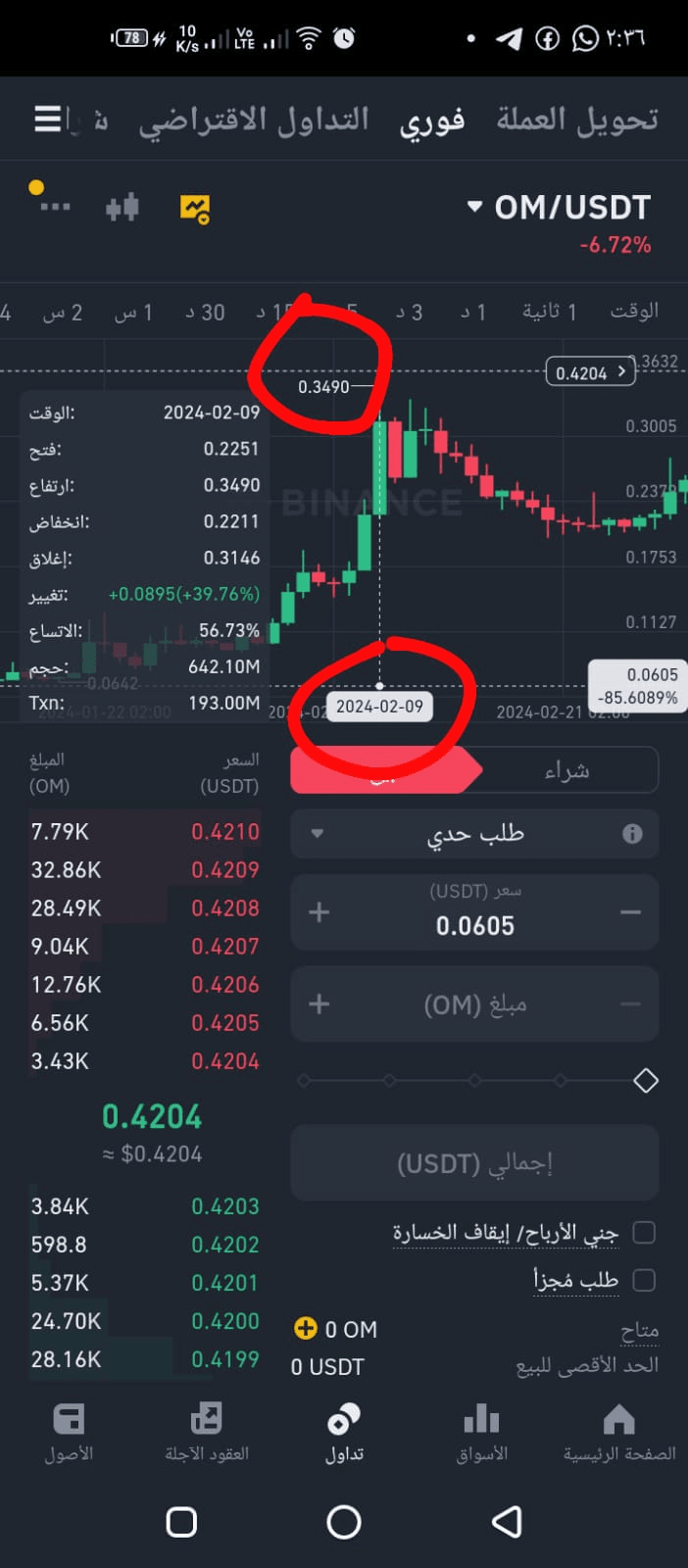This screenshot has width=688, height=1568.
Task: Select the 30 د timeframe
Action: click(x=206, y=313)
